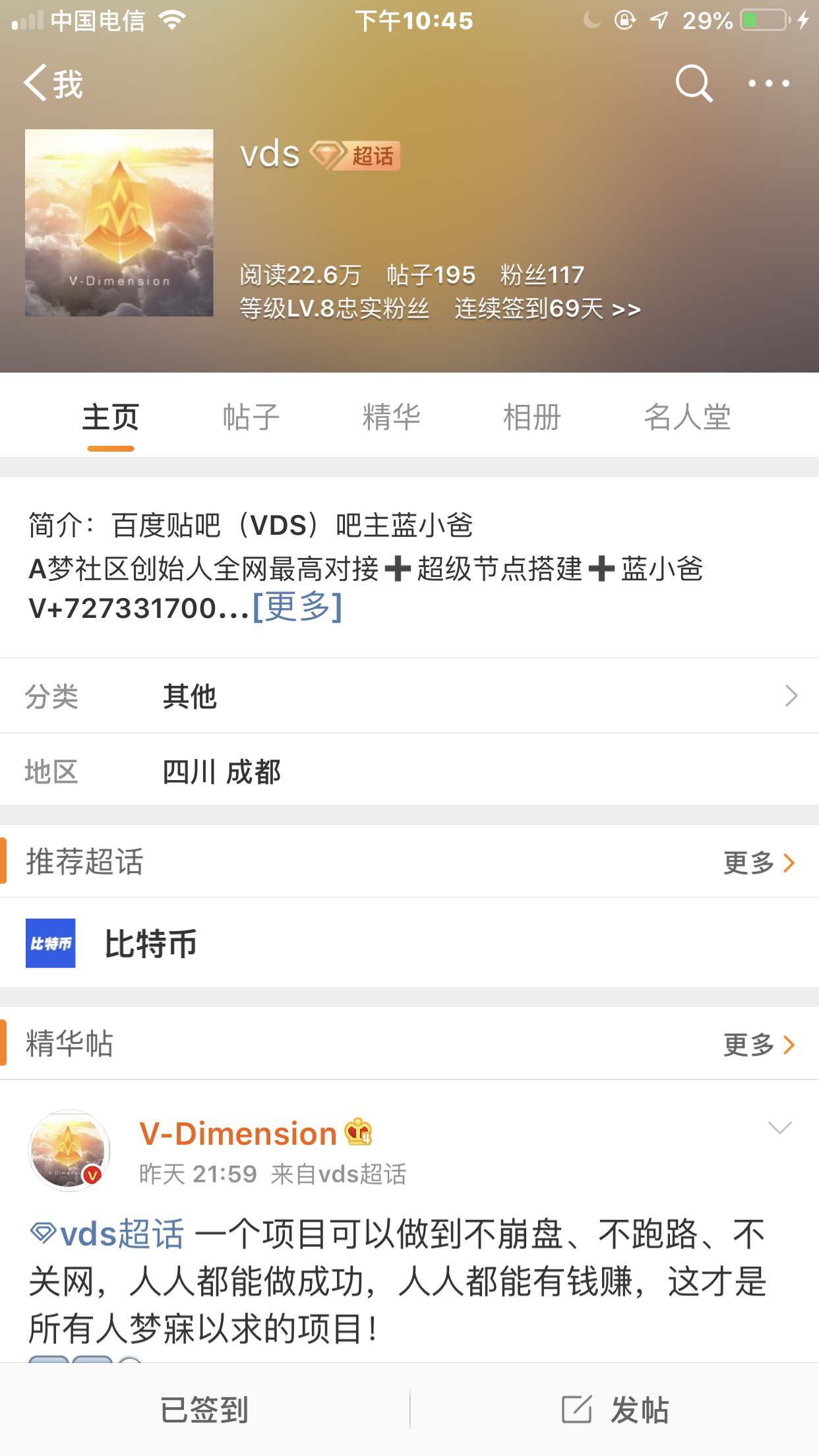Open the search magnifier icon
Image resolution: width=819 pixels, height=1456 pixels.
(694, 84)
